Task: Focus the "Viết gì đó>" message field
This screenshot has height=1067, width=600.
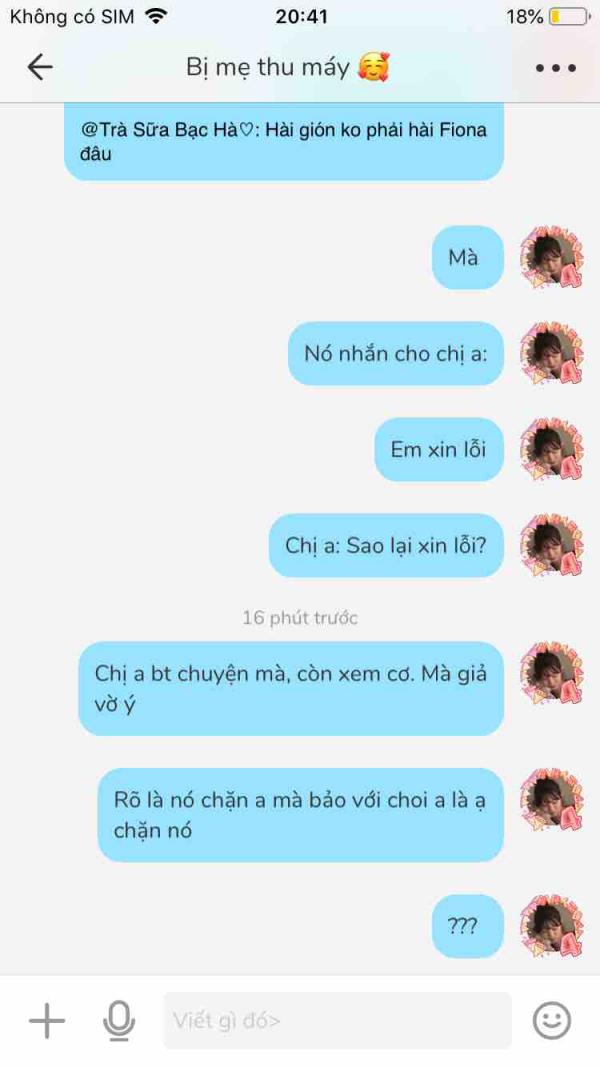Action: coord(337,1021)
